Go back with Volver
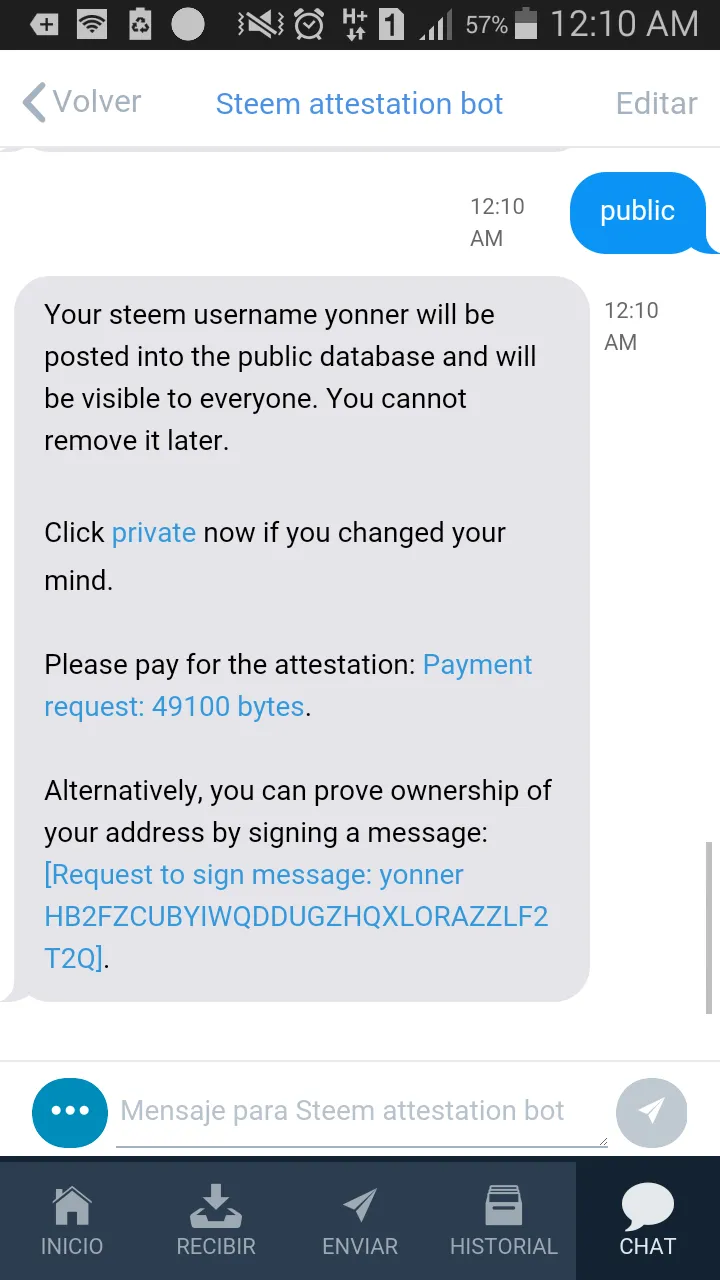This screenshot has height=1280, width=720. (x=82, y=102)
